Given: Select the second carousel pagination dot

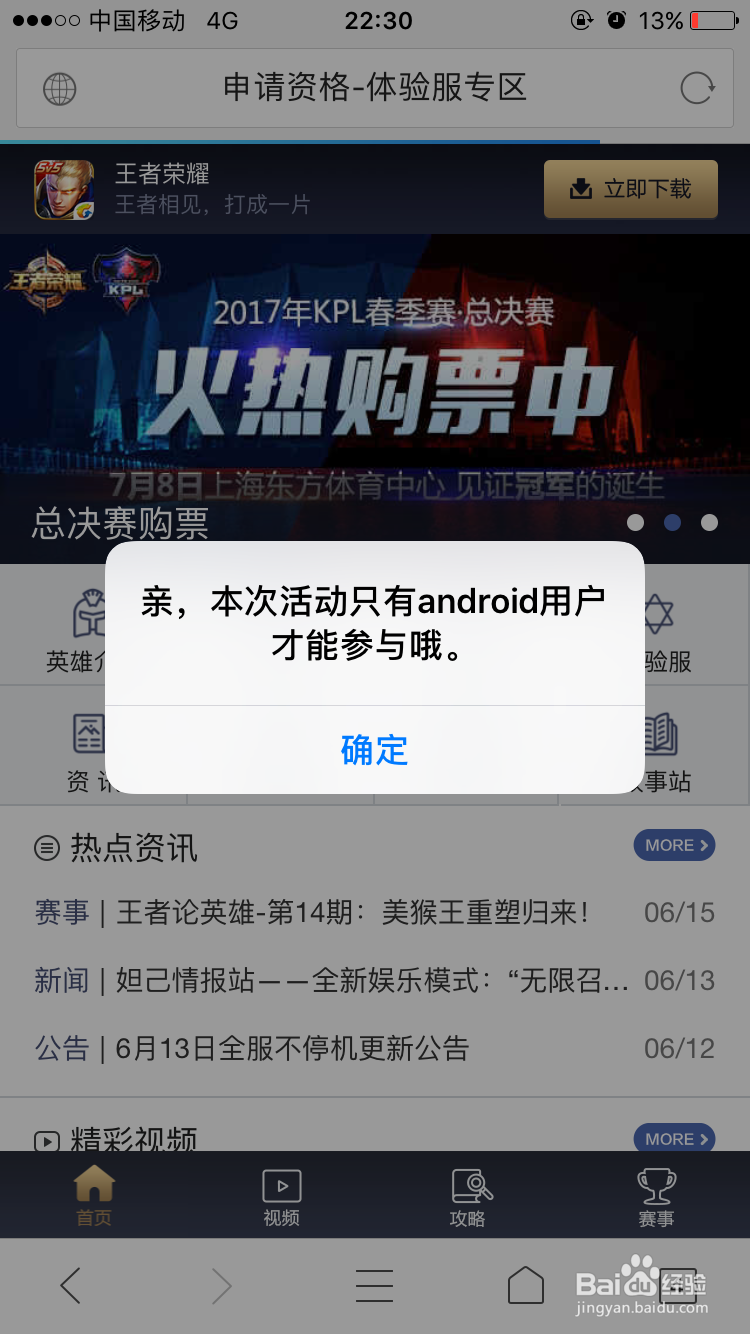Looking at the screenshot, I should click(x=671, y=522).
